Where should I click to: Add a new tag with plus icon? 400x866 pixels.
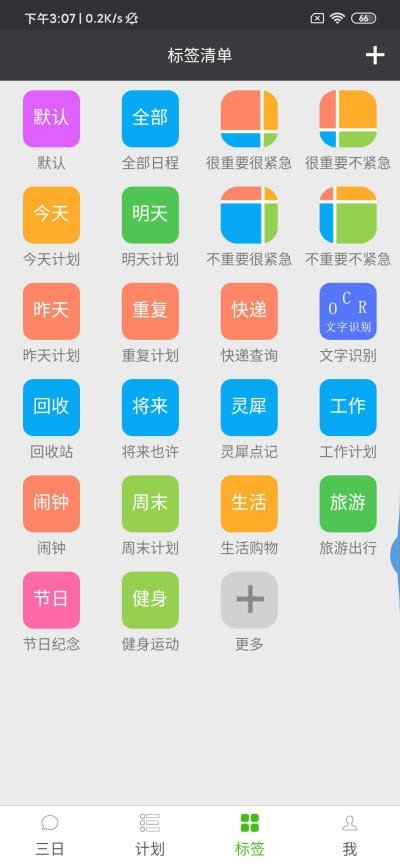pyautogui.click(x=375, y=55)
